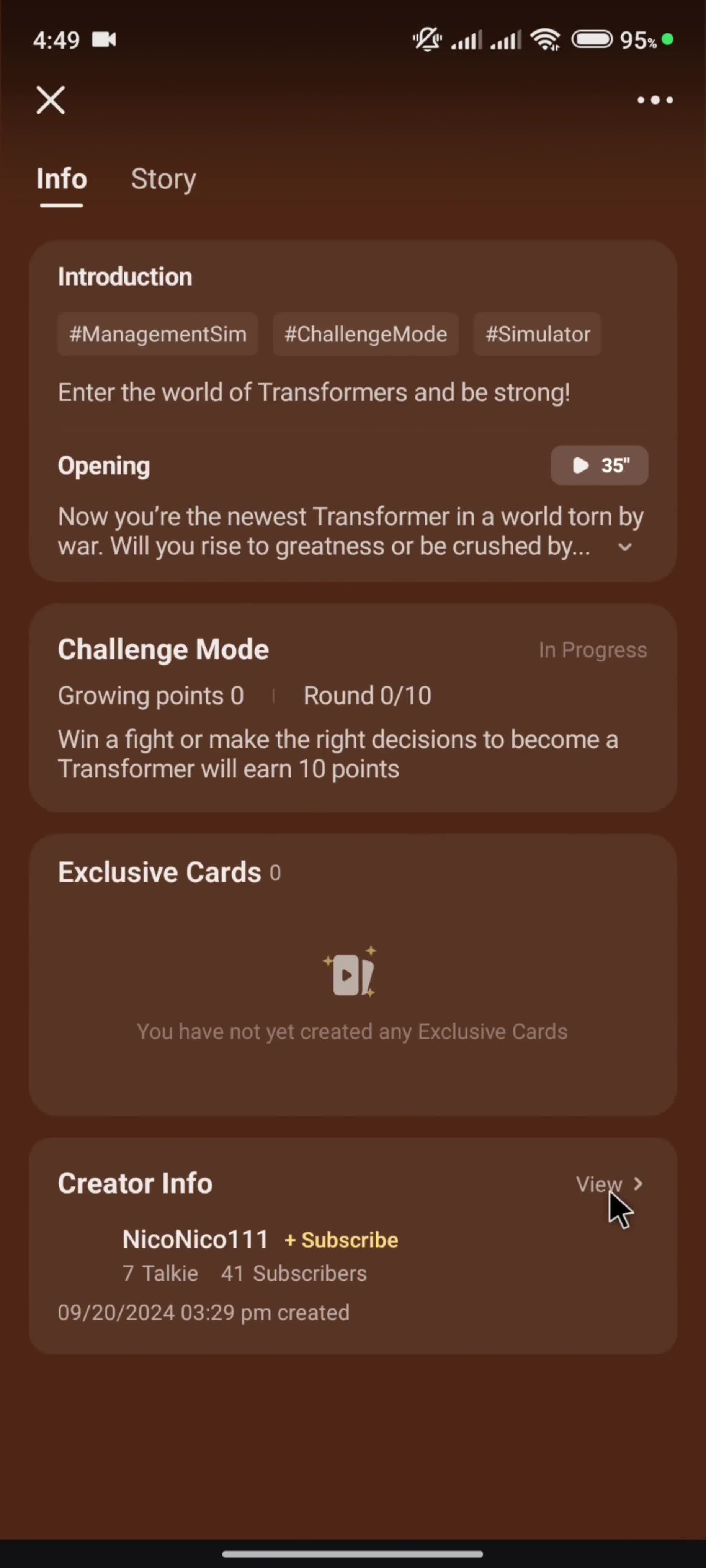Viewport: 706px width, 1568px height.
Task: Select the #Simulator tag
Action: coord(538,334)
